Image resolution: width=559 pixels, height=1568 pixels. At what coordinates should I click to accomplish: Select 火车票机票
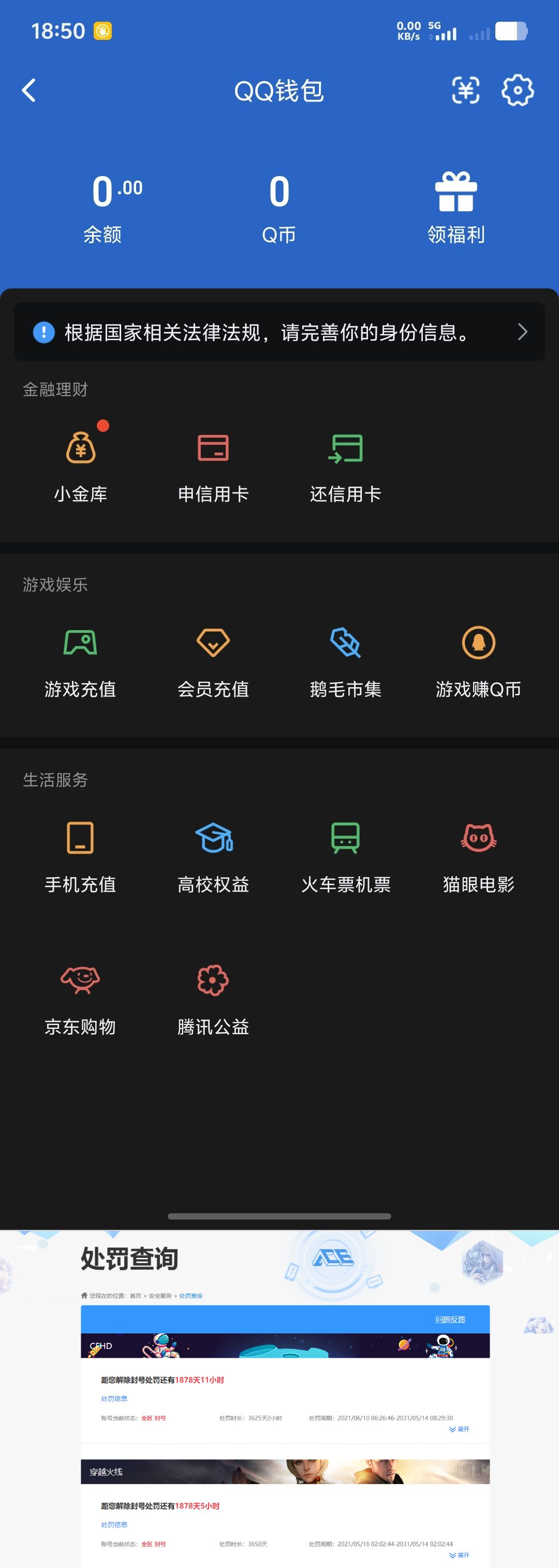pyautogui.click(x=346, y=856)
